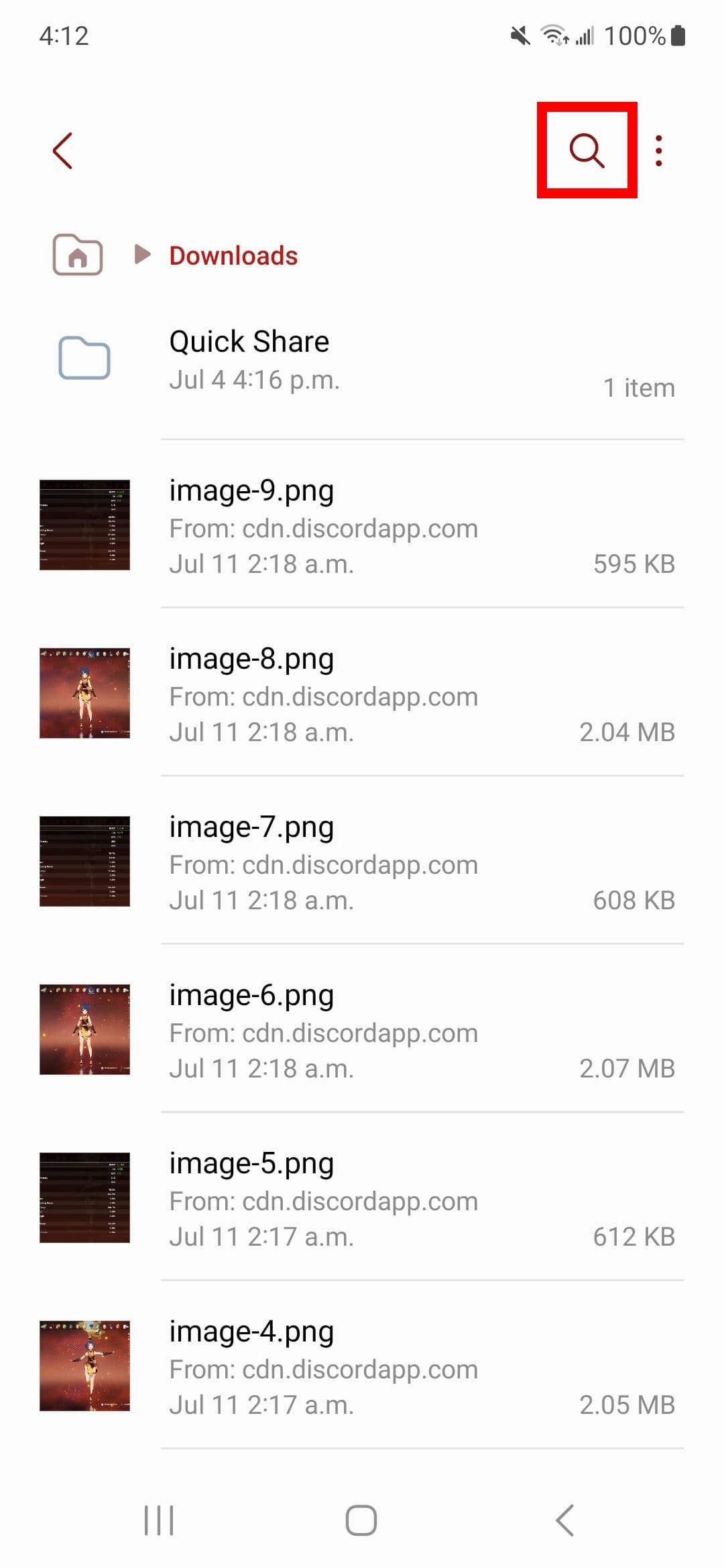Tap the search icon in the top bar
724x1568 pixels.
587,150
